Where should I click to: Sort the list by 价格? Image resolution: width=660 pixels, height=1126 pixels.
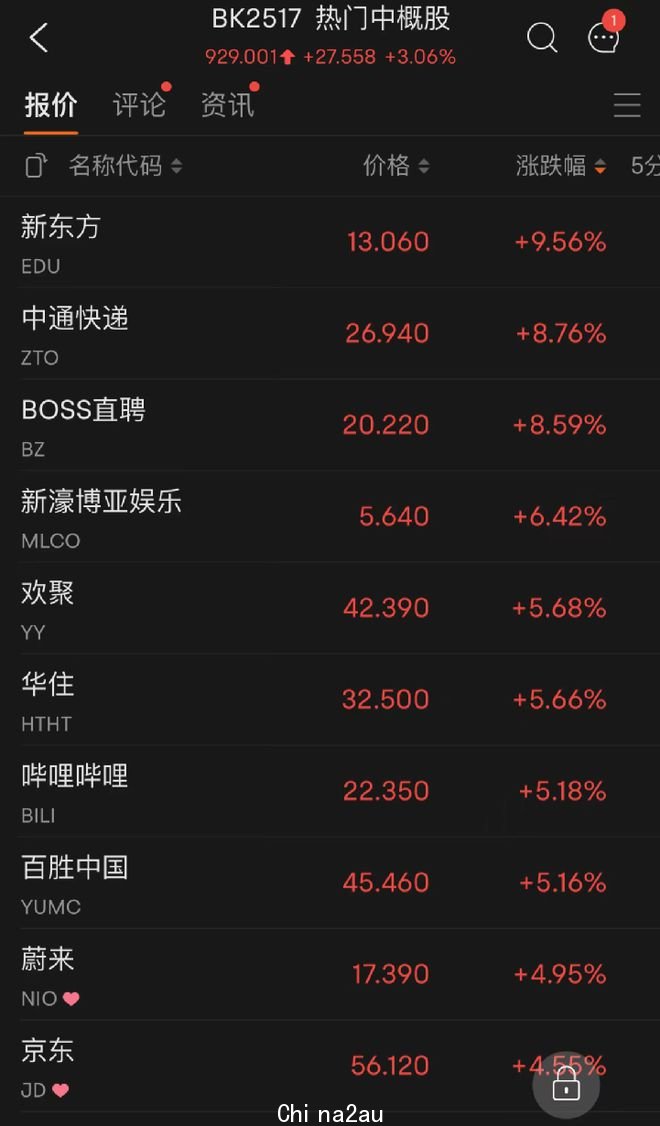[396, 166]
